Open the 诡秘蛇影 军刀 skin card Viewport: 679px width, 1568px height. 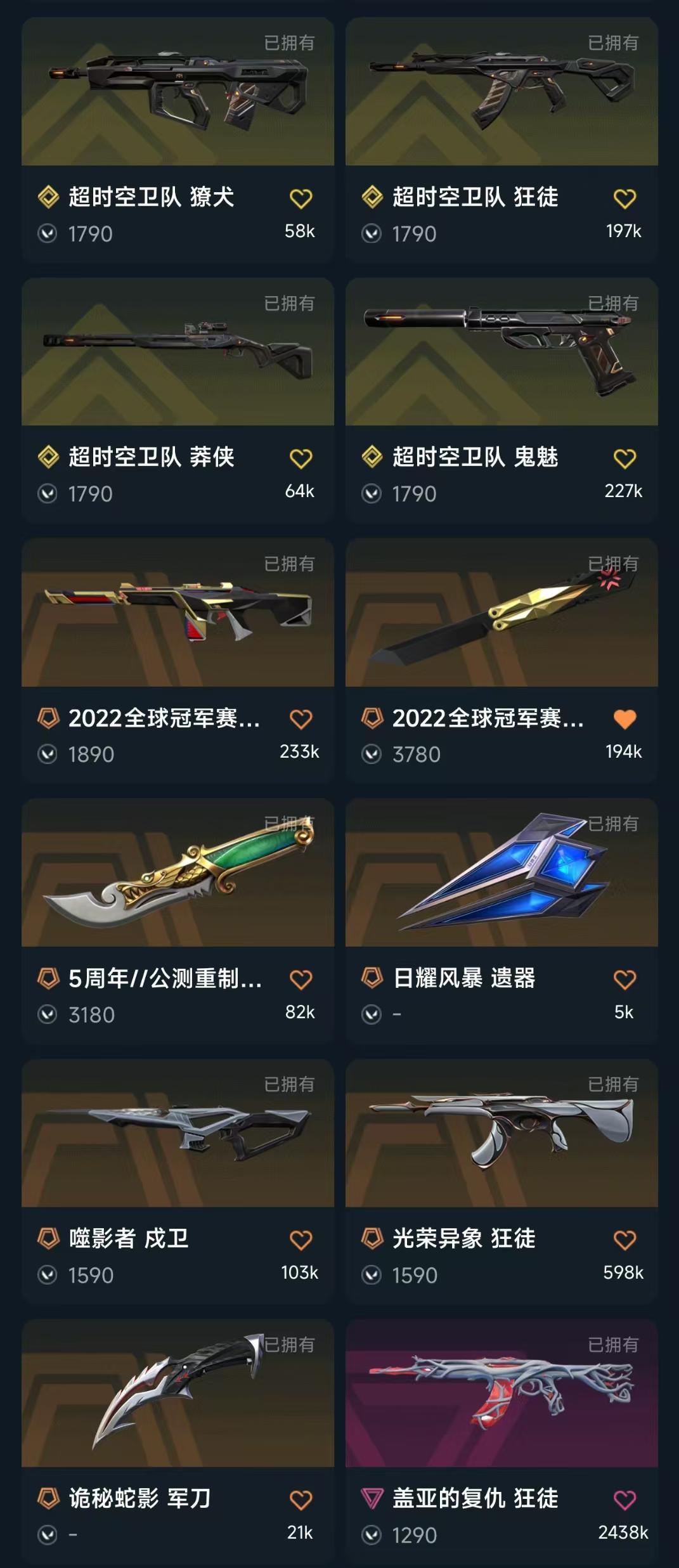pyautogui.click(x=178, y=1441)
